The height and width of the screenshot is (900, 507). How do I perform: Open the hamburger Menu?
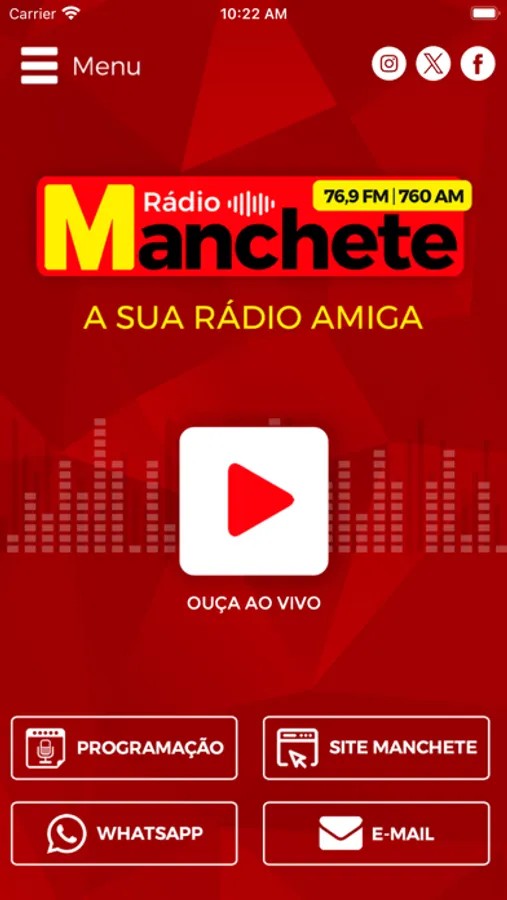(x=80, y=66)
